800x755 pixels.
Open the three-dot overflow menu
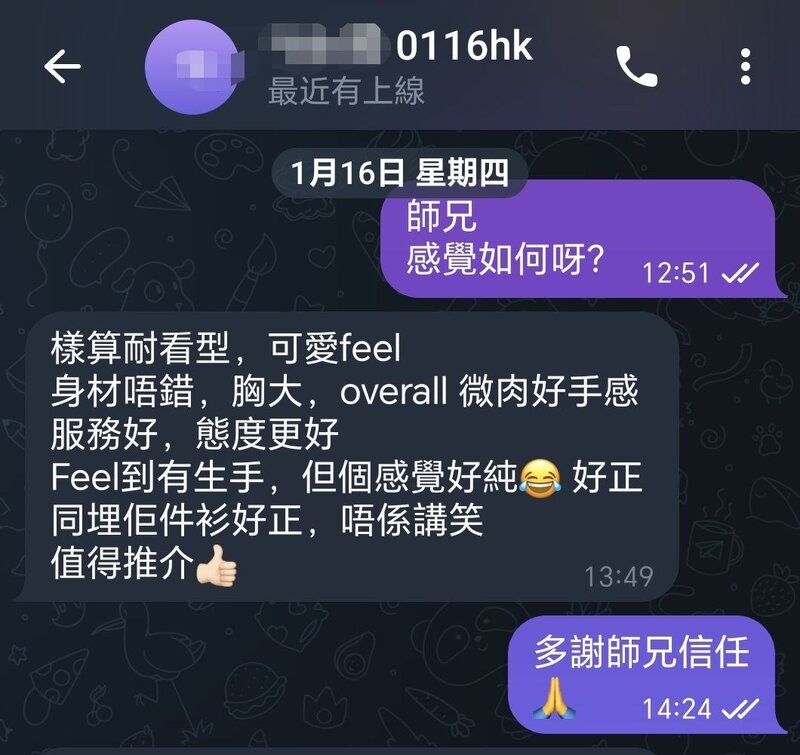pyautogui.click(x=745, y=67)
